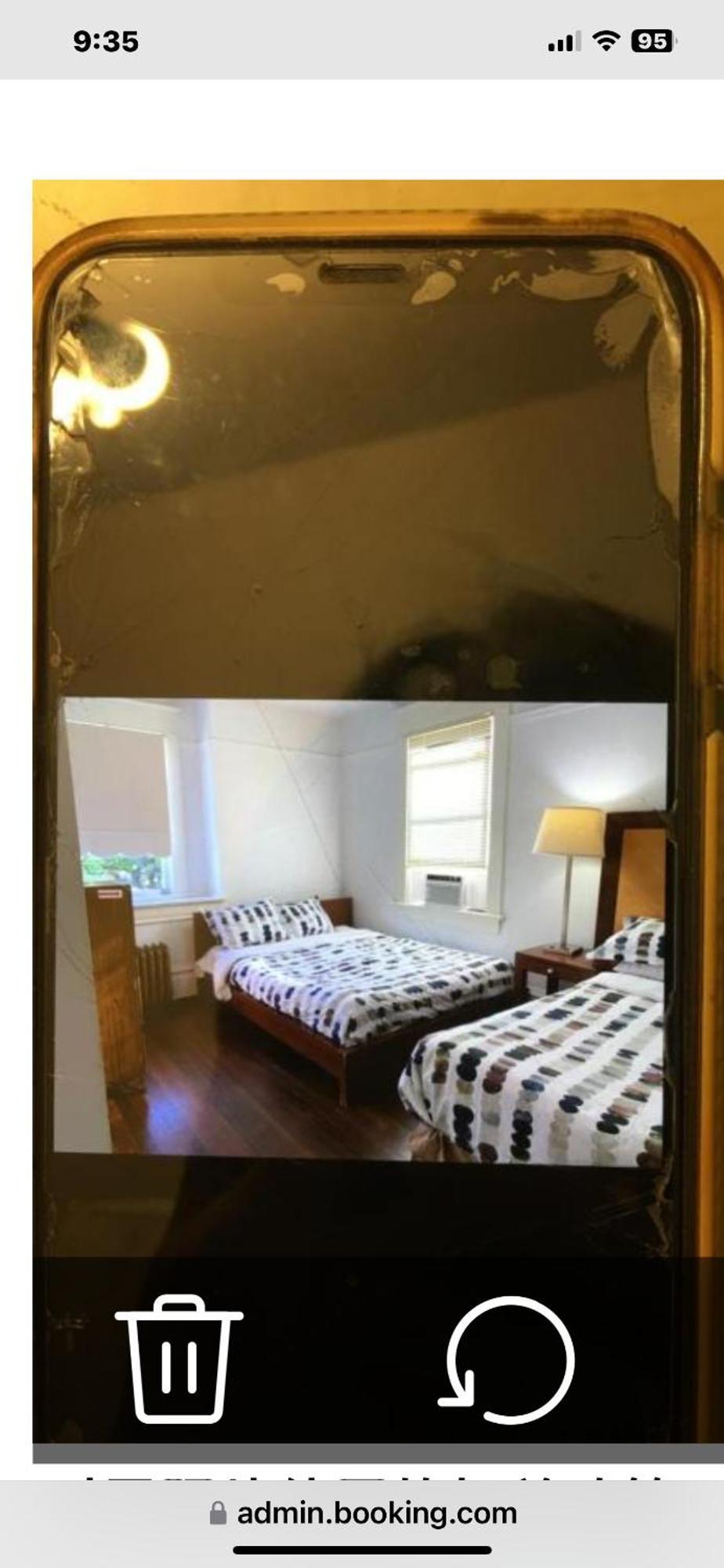This screenshot has width=724, height=1568.
Task: Delete the uploaded photo with trash icon
Action: coord(179,1359)
